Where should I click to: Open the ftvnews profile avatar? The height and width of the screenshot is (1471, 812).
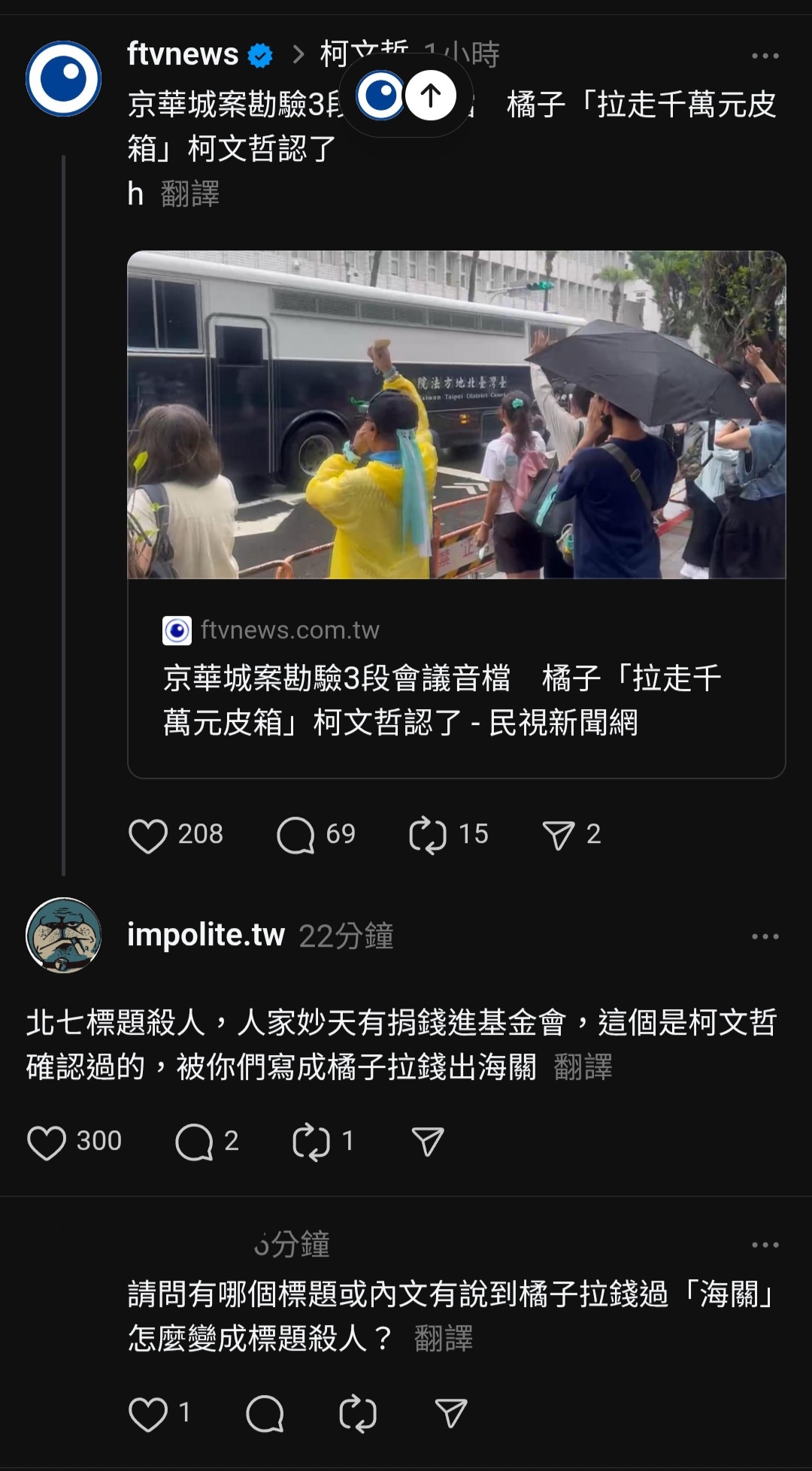(64, 78)
